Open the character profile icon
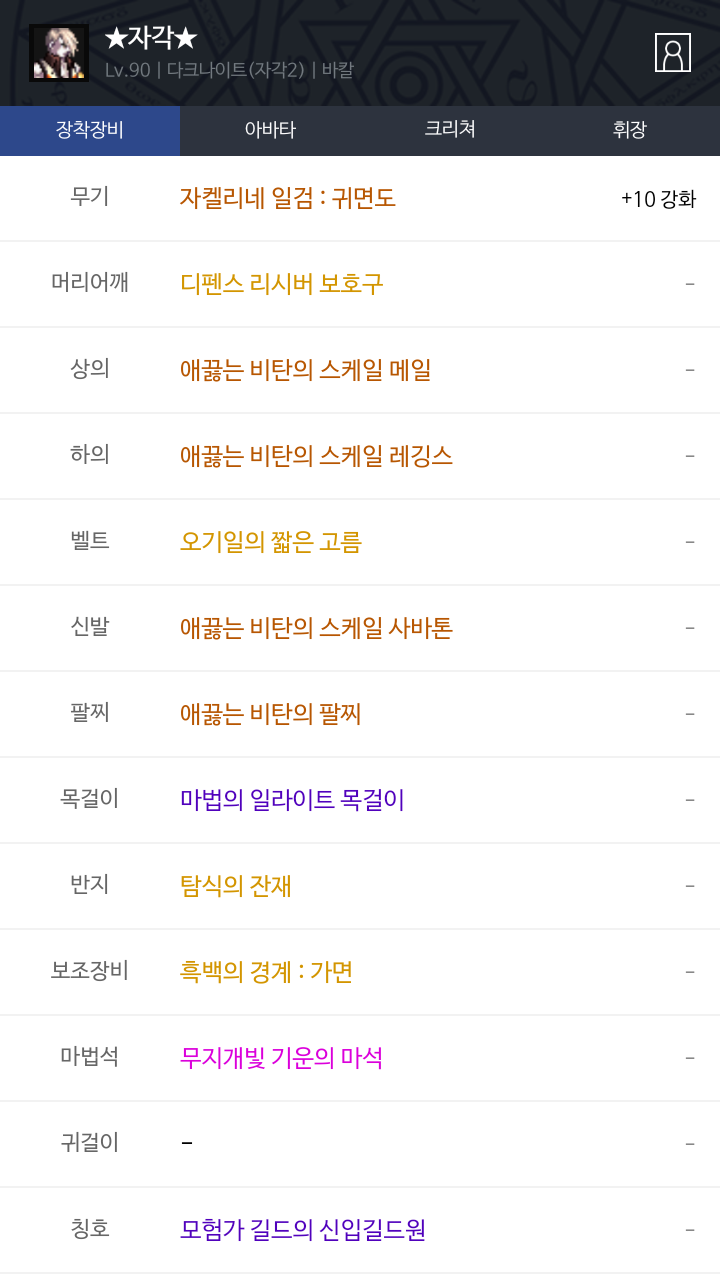This screenshot has width=720, height=1280. (672, 53)
